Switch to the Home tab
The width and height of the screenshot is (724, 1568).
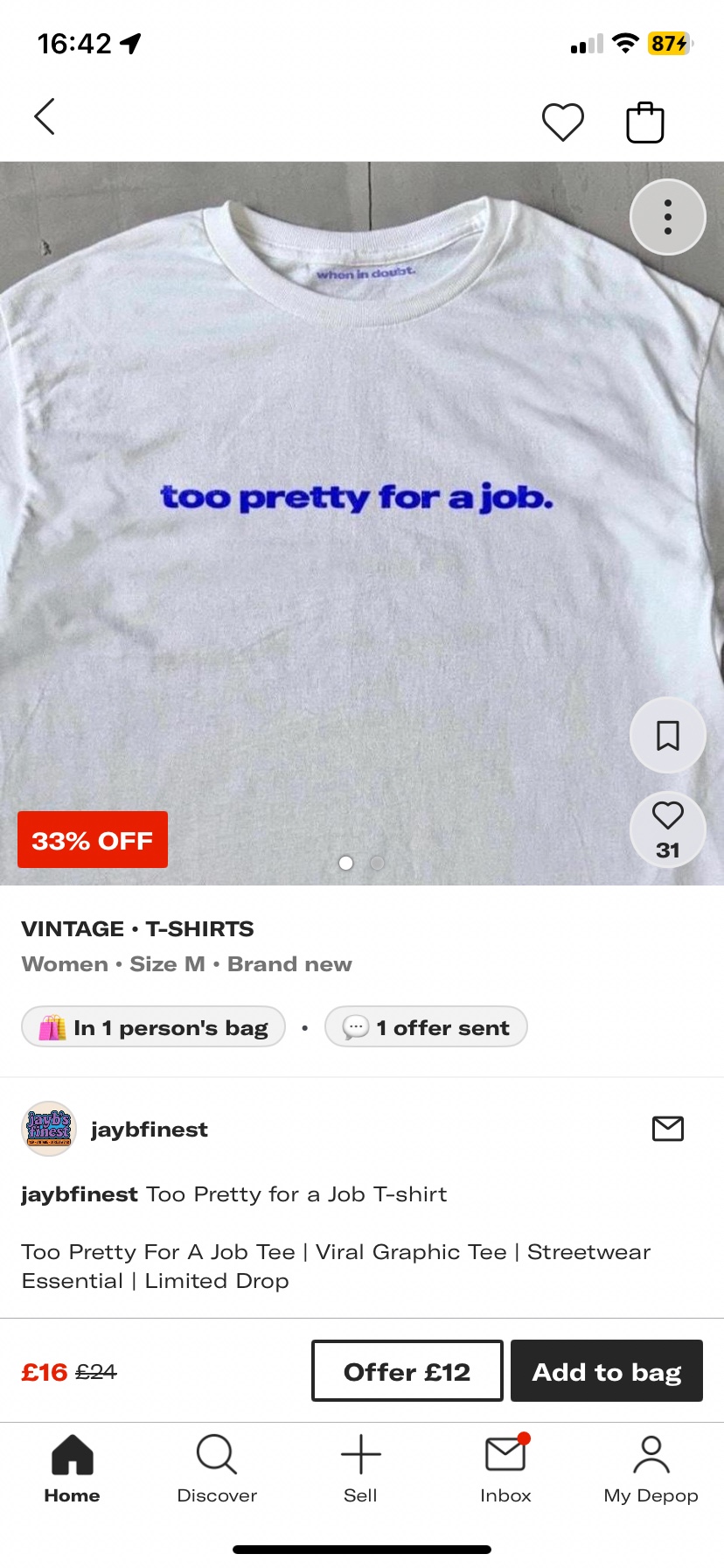click(72, 1470)
